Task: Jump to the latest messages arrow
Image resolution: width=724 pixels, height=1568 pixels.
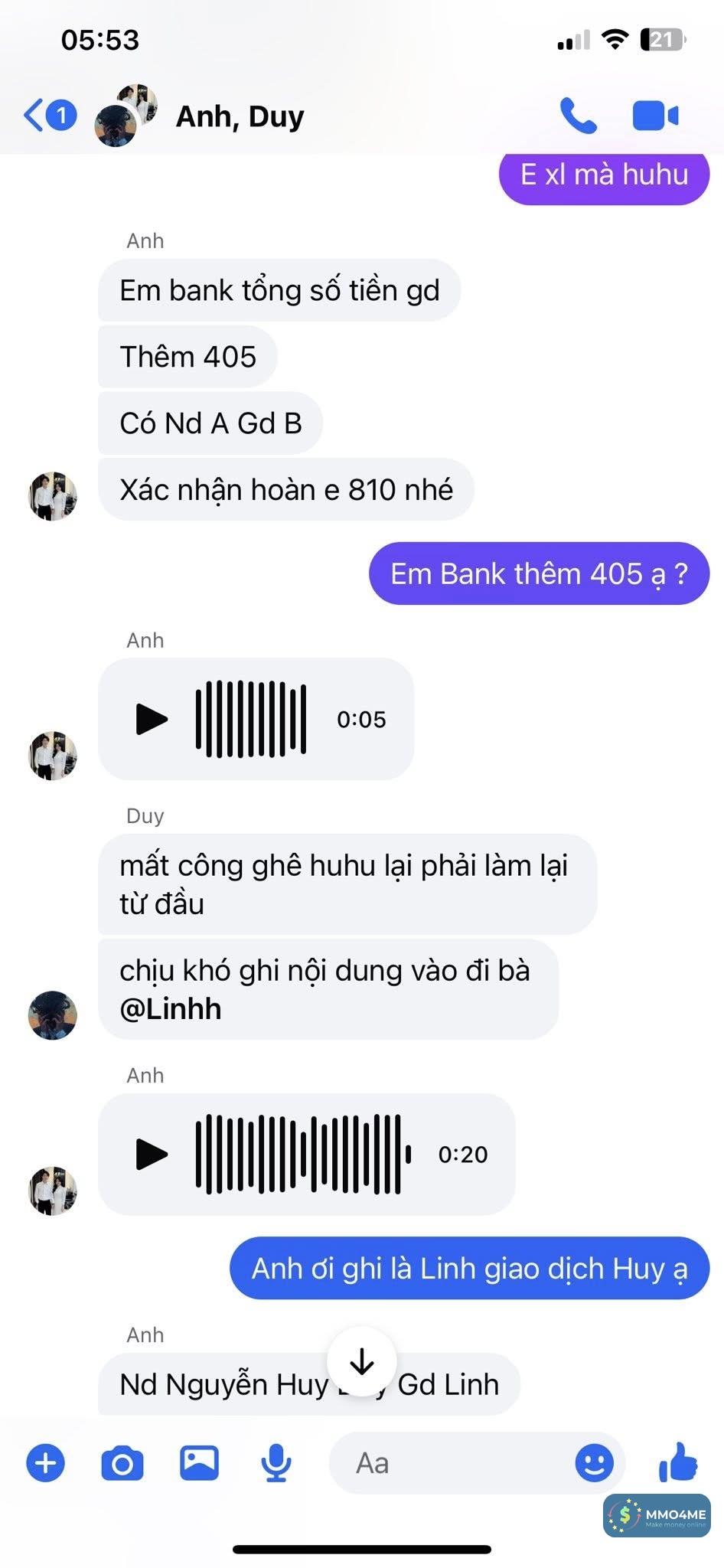Action: coord(361,1361)
